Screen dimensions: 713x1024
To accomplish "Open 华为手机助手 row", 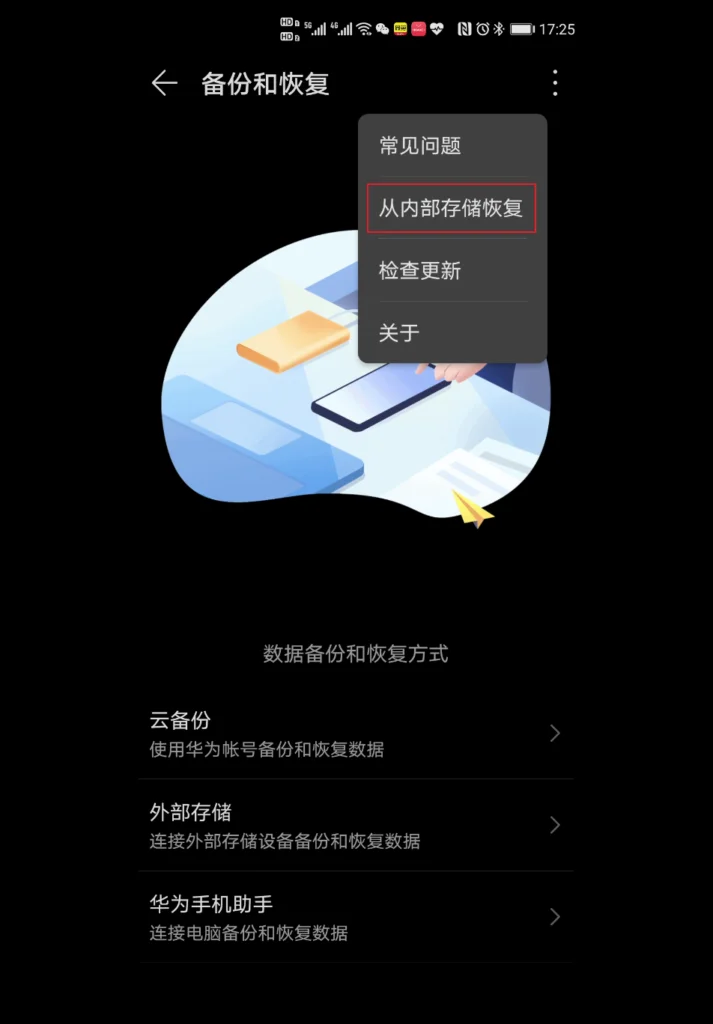I will (355, 917).
